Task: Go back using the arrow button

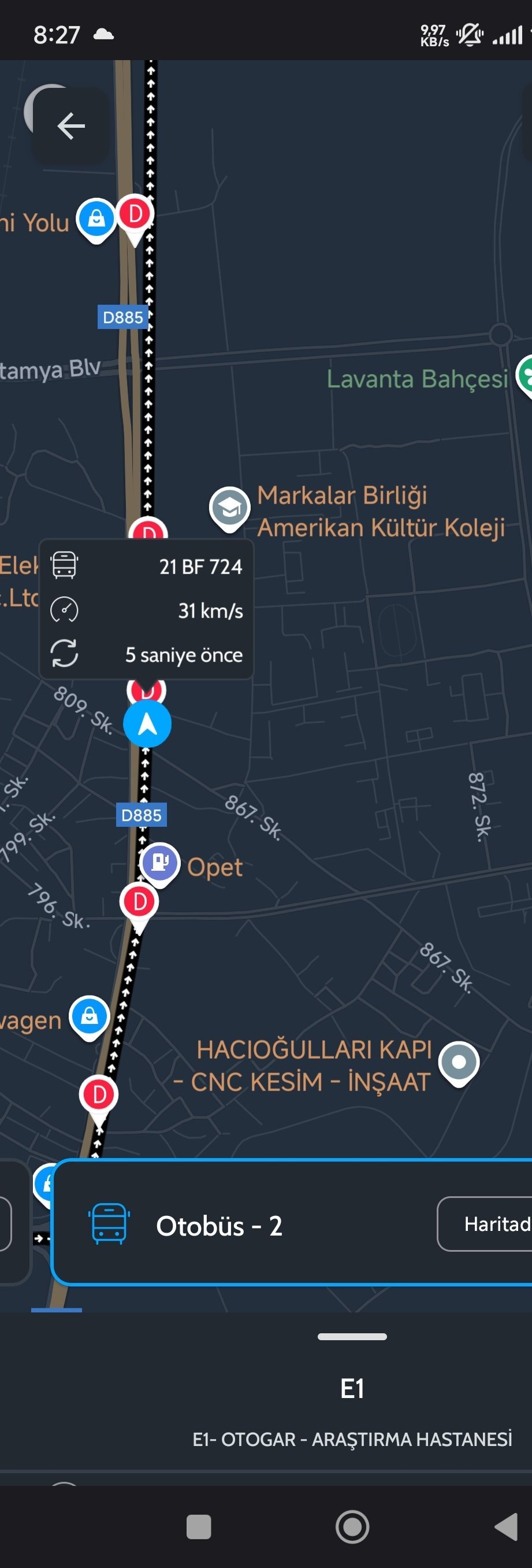Action: click(70, 126)
